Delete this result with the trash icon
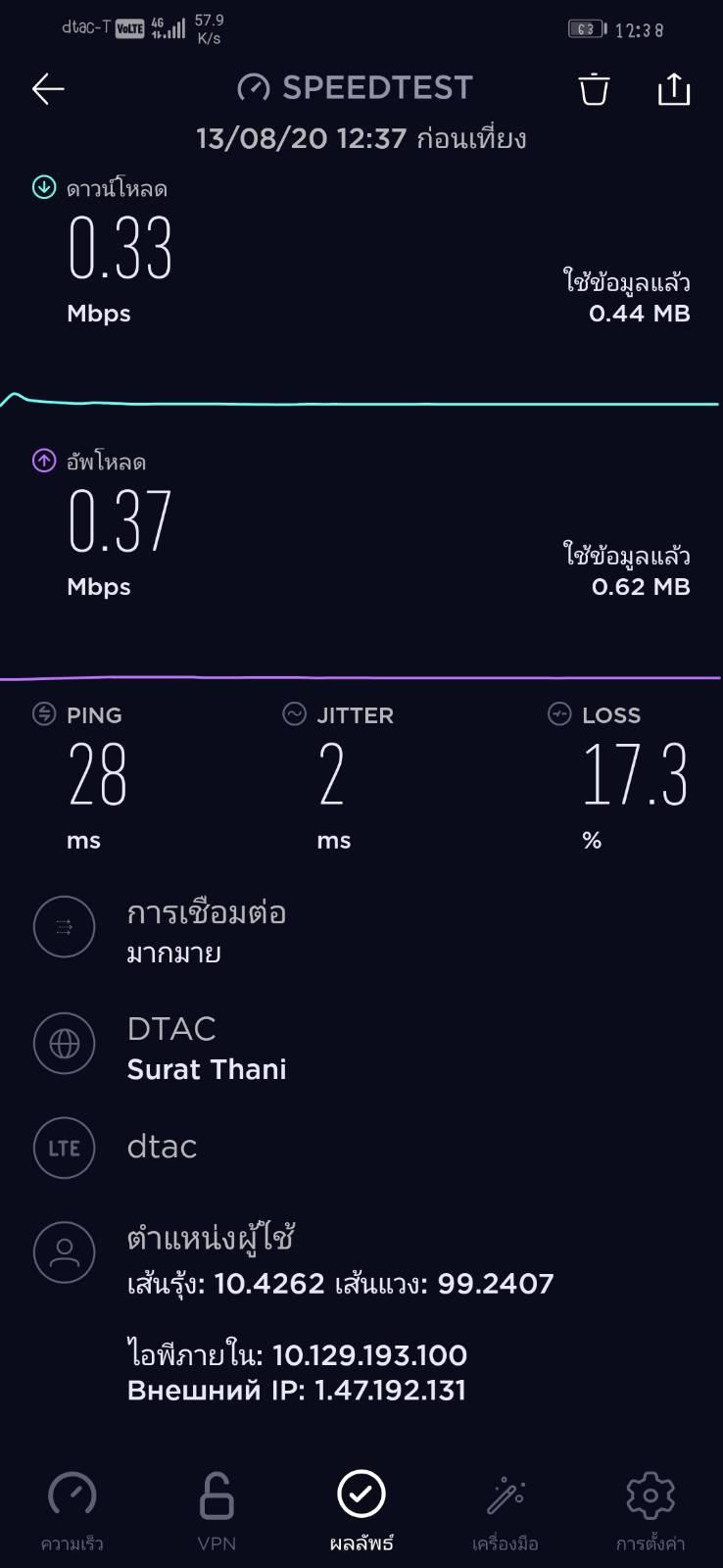This screenshot has width=723, height=1568. (594, 89)
